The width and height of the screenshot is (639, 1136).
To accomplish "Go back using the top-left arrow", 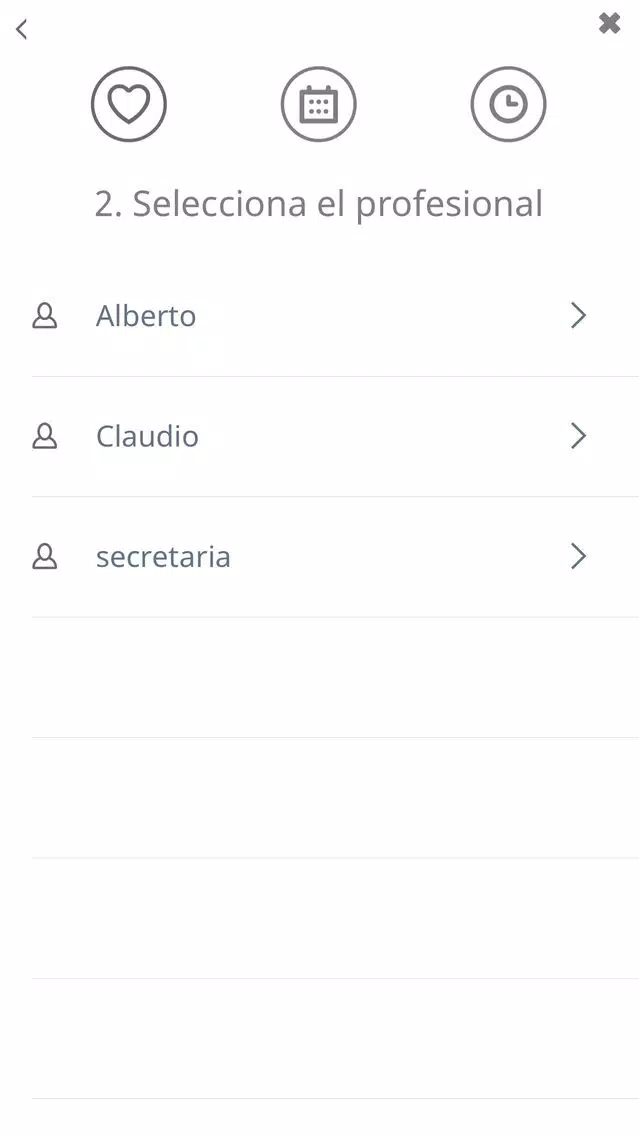I will 22,30.
